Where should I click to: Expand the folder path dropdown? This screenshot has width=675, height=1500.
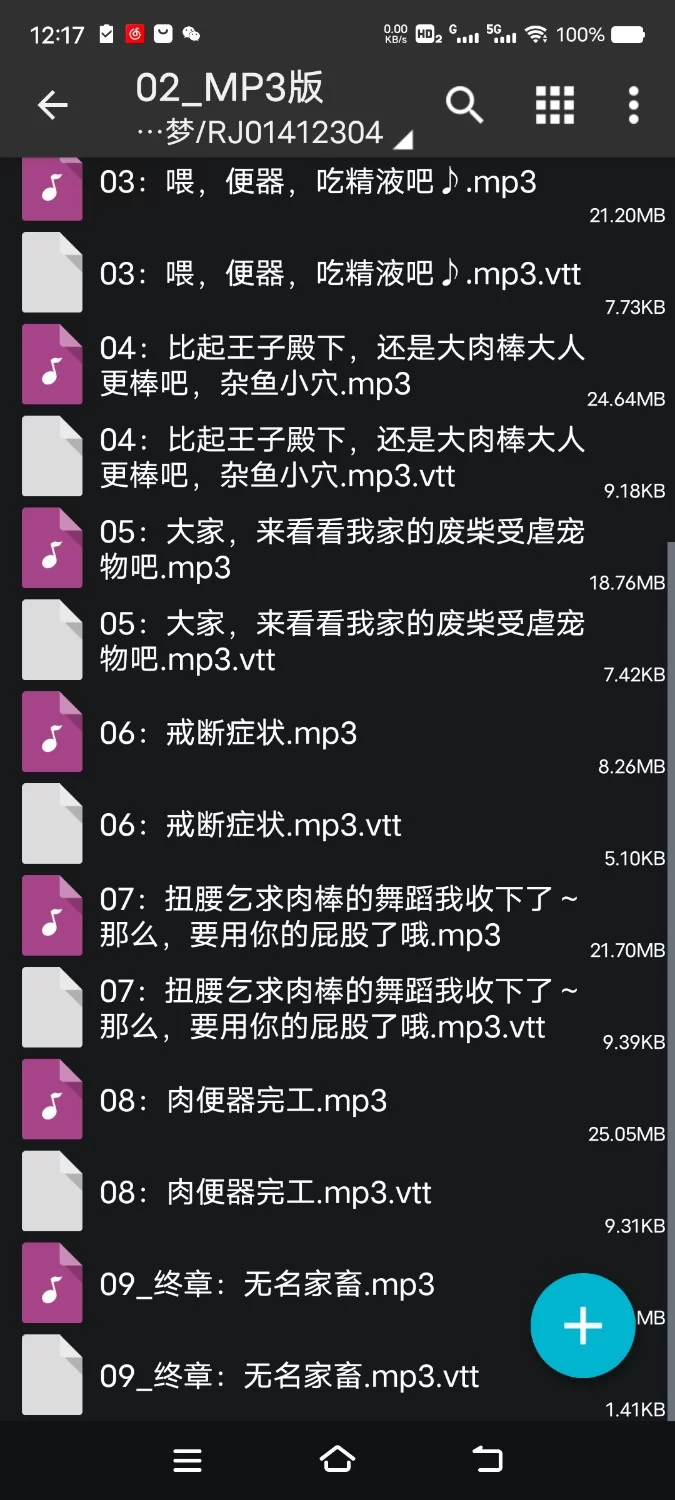(403, 138)
